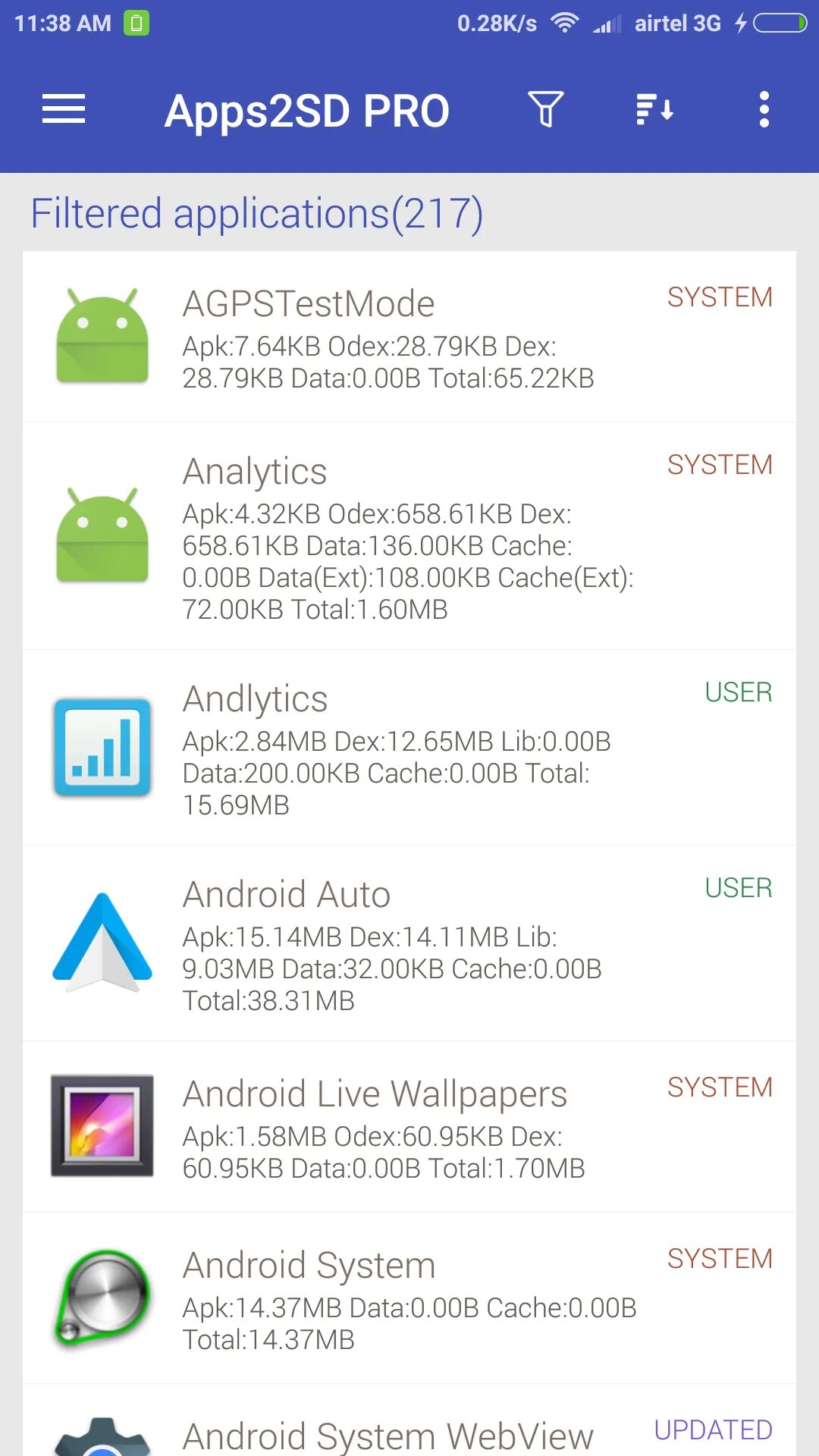The width and height of the screenshot is (819, 1456).
Task: Tap the UPDATED label on Android System WebView
Action: 712,1429
